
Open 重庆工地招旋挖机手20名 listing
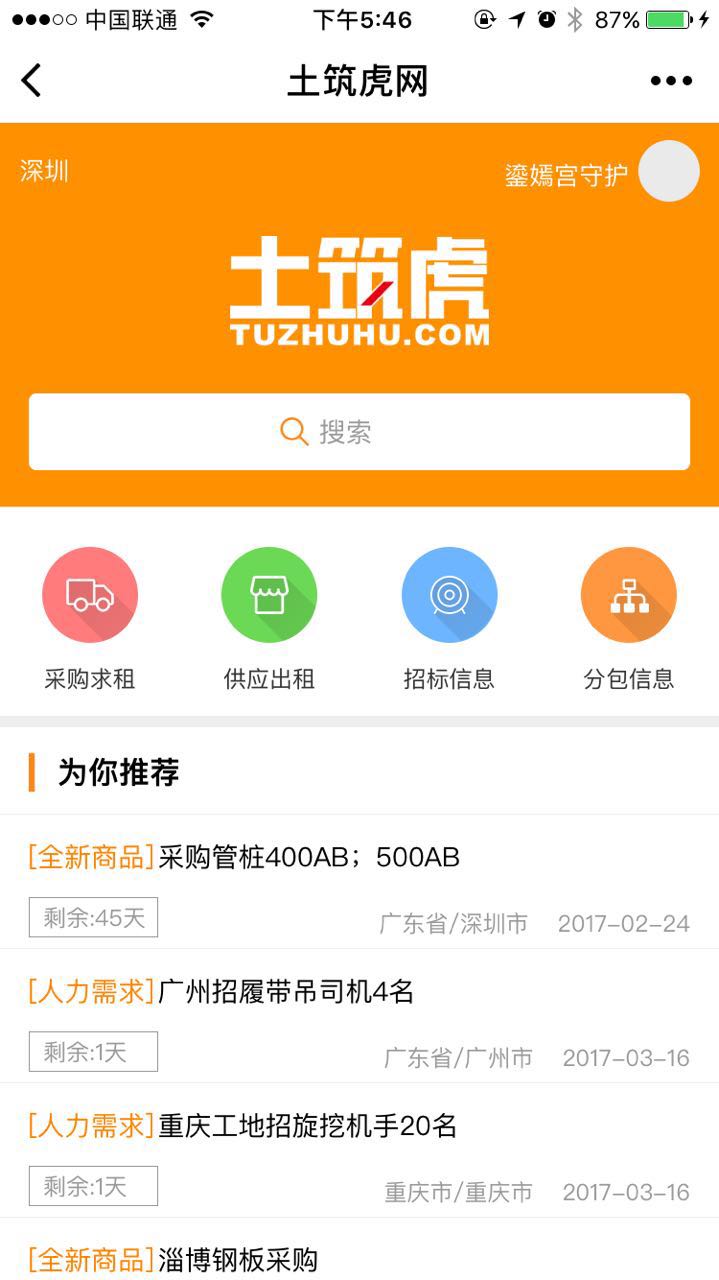(x=307, y=1127)
